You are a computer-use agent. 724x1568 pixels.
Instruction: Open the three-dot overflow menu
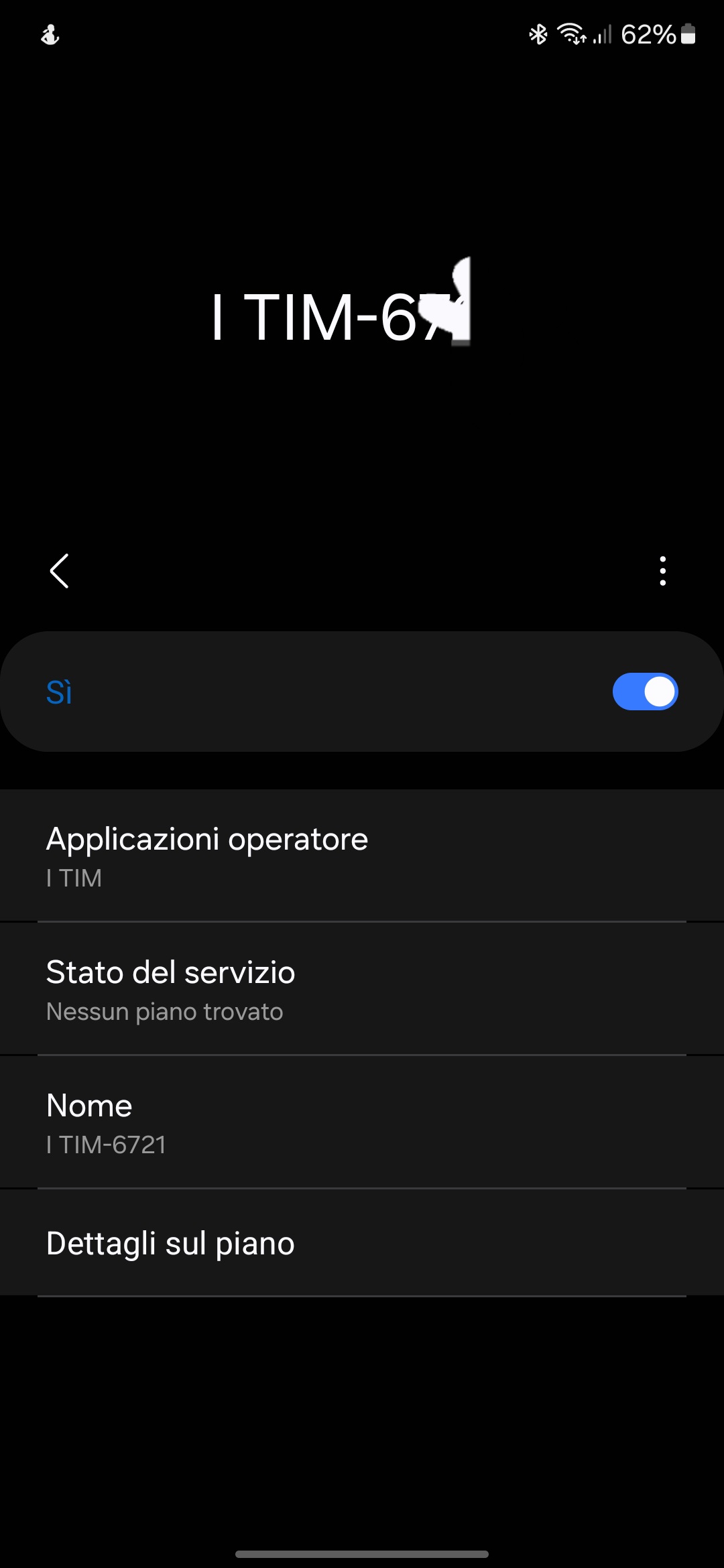(x=662, y=572)
